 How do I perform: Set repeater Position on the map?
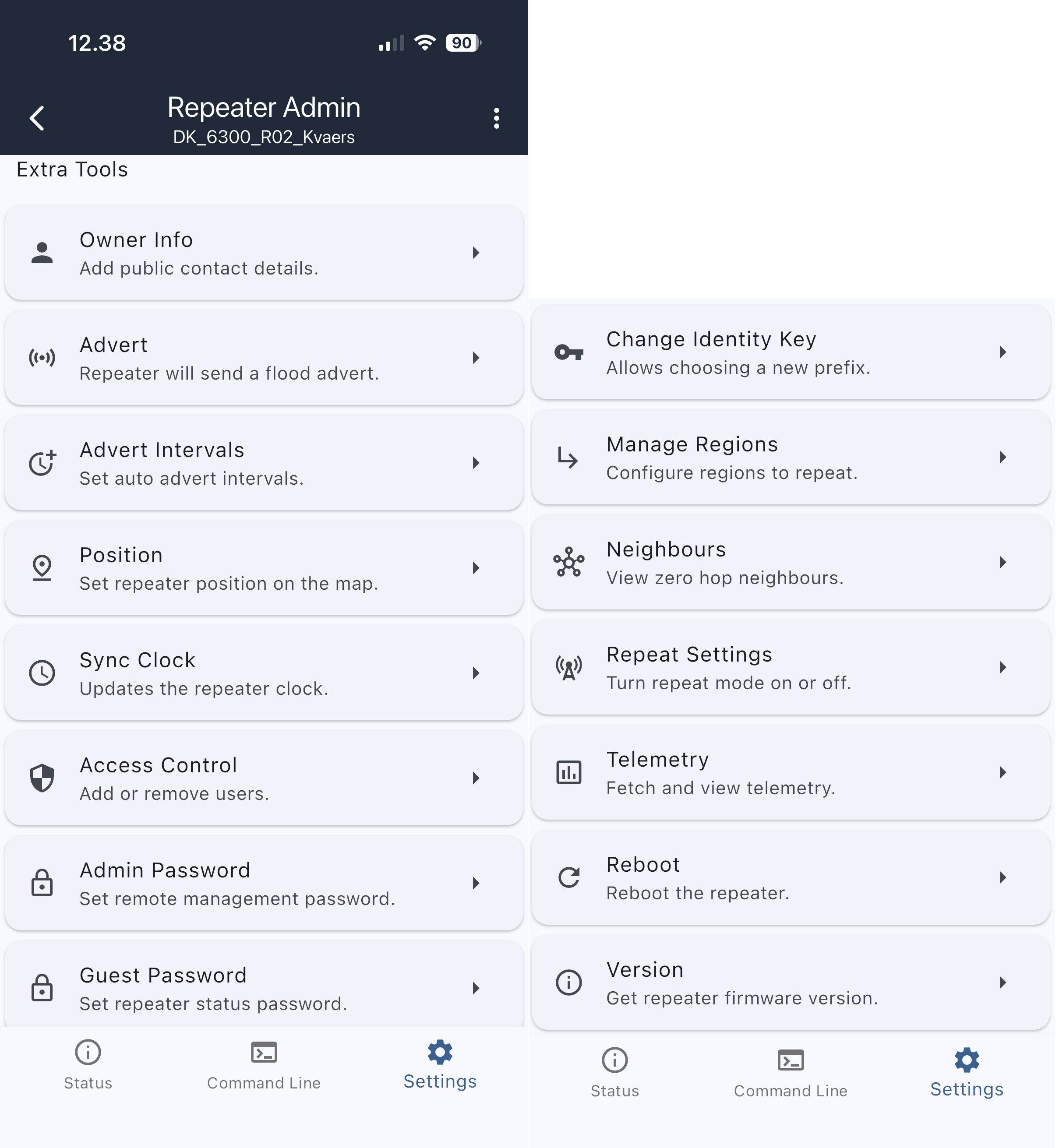point(265,569)
